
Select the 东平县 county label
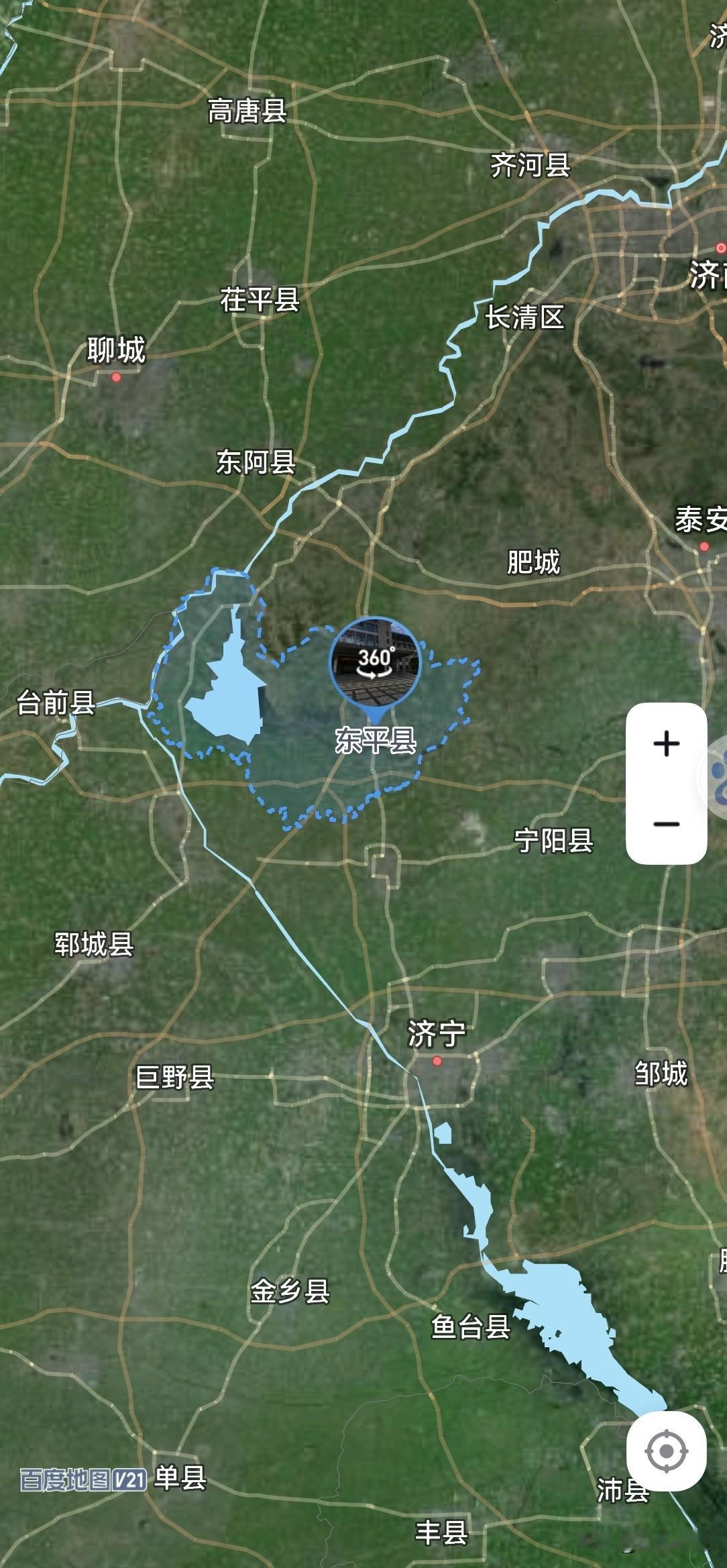coord(376,740)
